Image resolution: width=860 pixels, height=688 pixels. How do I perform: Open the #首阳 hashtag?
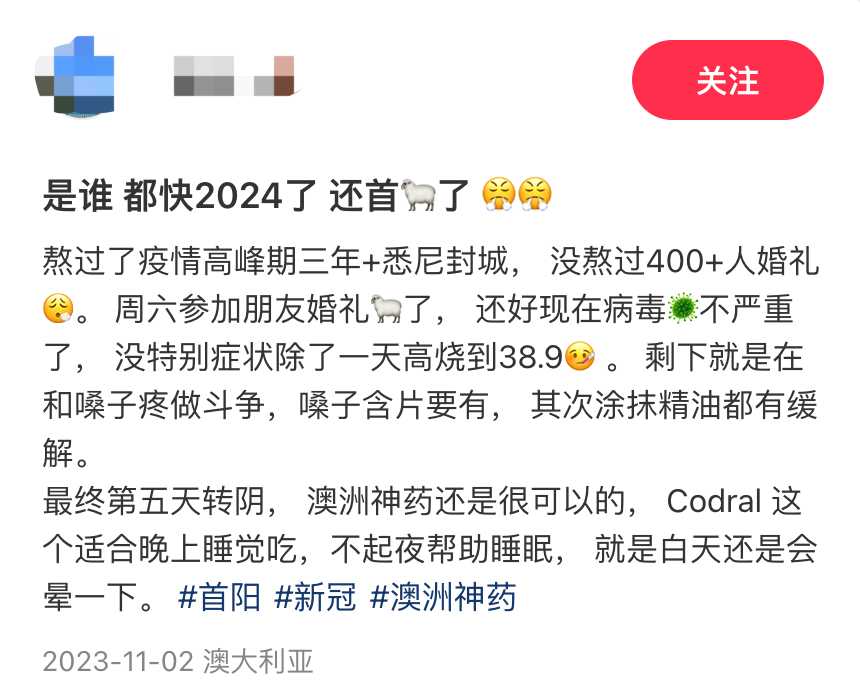(x=219, y=598)
